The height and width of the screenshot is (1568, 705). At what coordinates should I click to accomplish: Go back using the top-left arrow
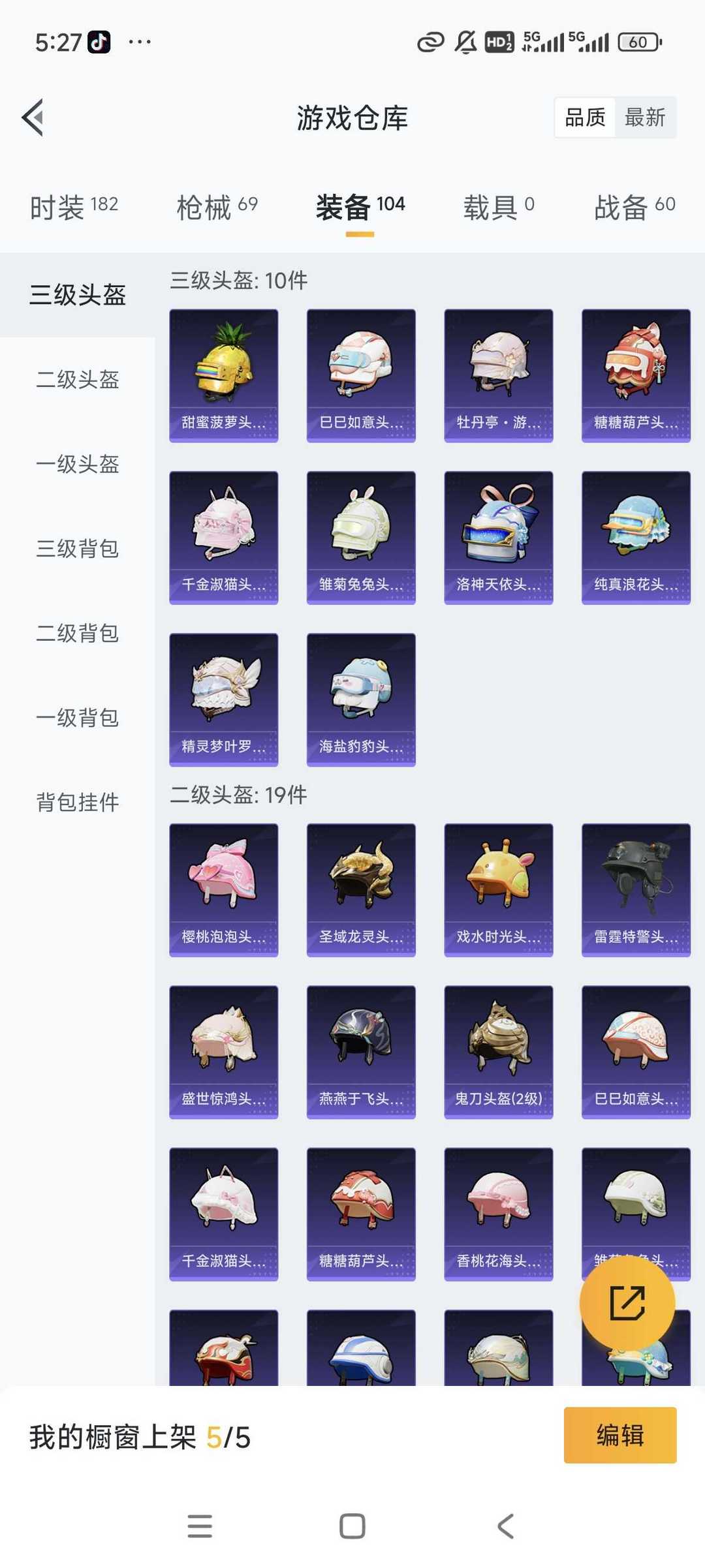[x=33, y=118]
